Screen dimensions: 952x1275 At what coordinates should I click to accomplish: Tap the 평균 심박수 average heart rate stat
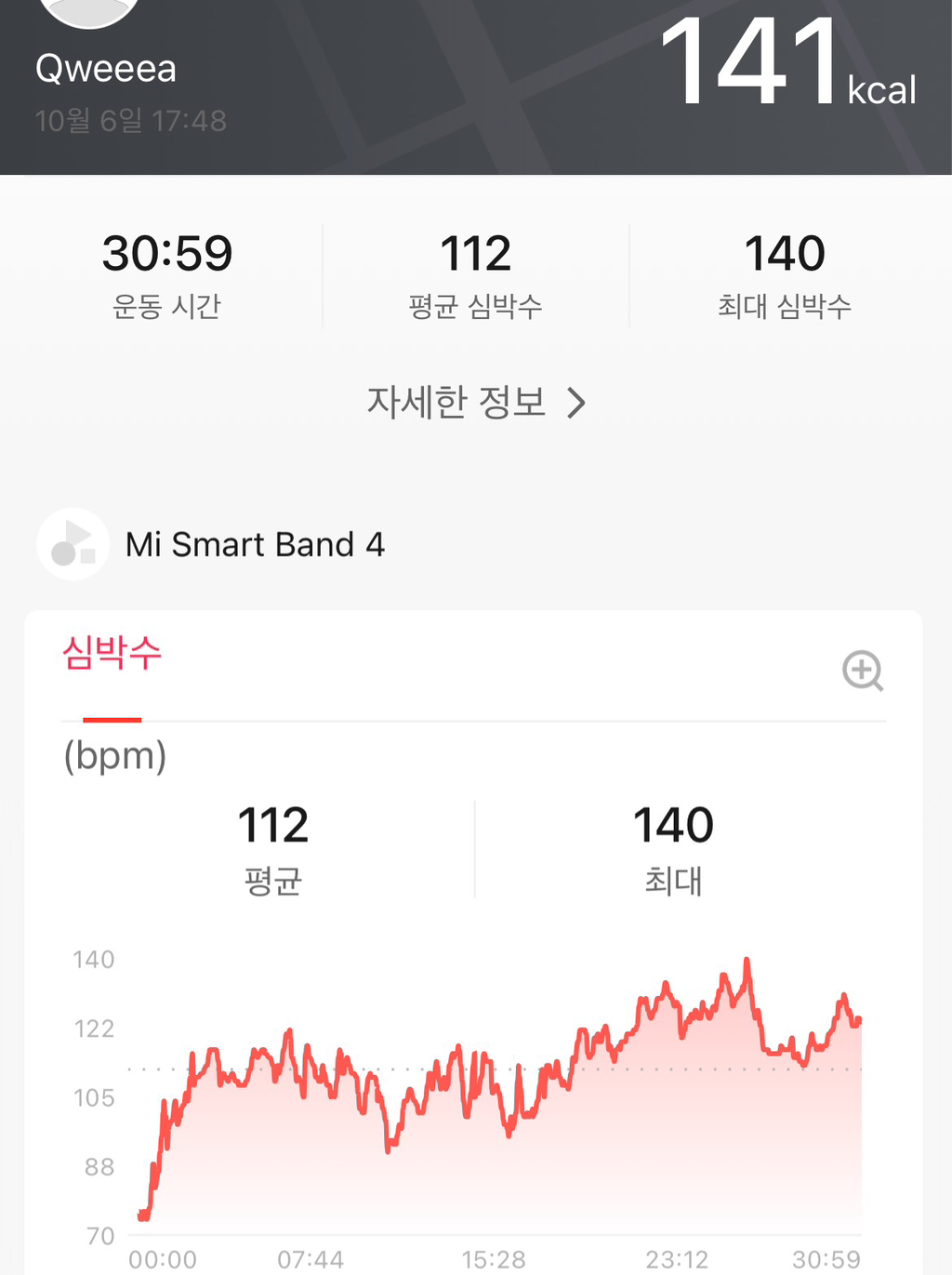click(x=475, y=272)
